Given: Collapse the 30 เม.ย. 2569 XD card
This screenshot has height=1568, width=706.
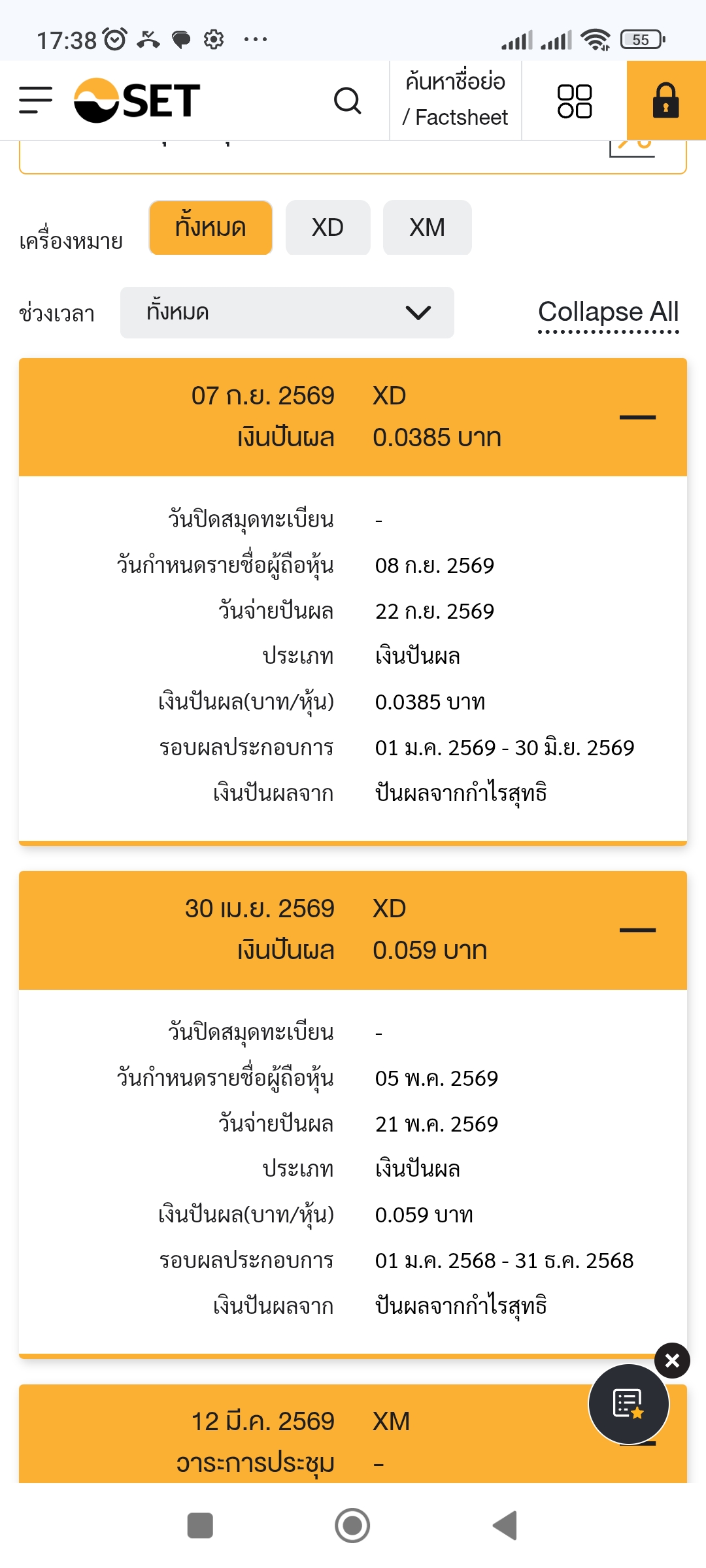Looking at the screenshot, I should tap(637, 930).
